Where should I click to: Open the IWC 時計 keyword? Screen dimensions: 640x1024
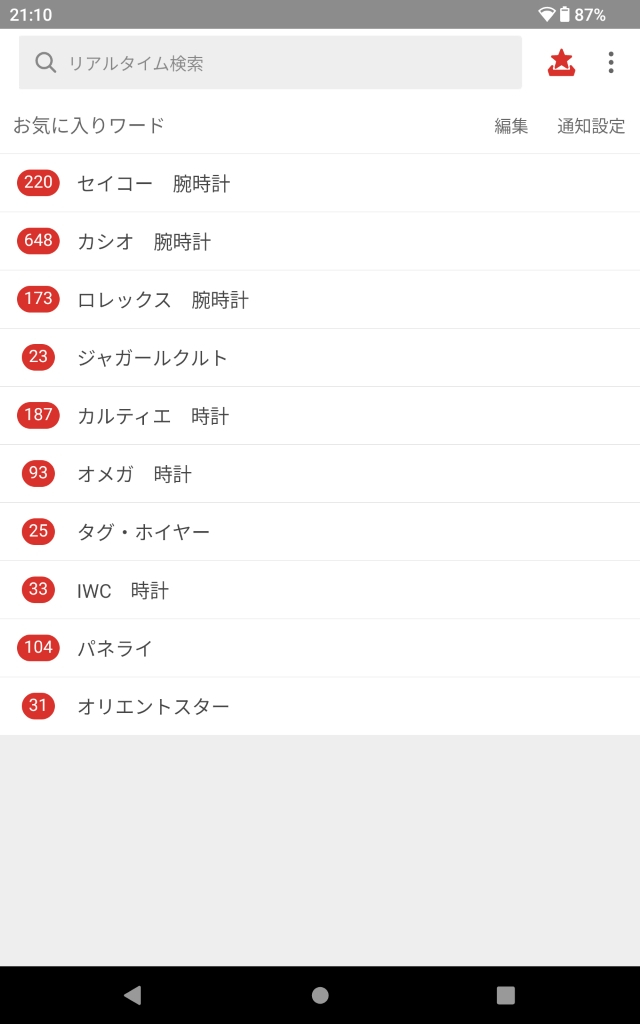point(123,590)
